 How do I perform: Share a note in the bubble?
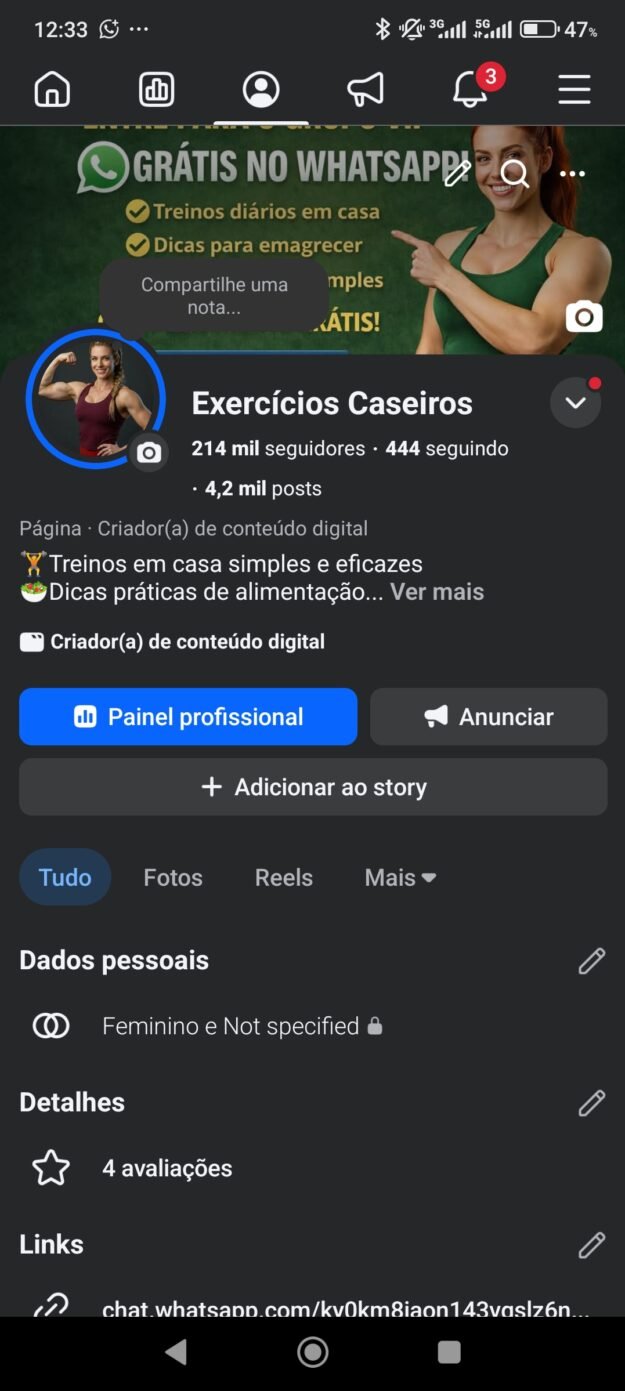(x=214, y=296)
